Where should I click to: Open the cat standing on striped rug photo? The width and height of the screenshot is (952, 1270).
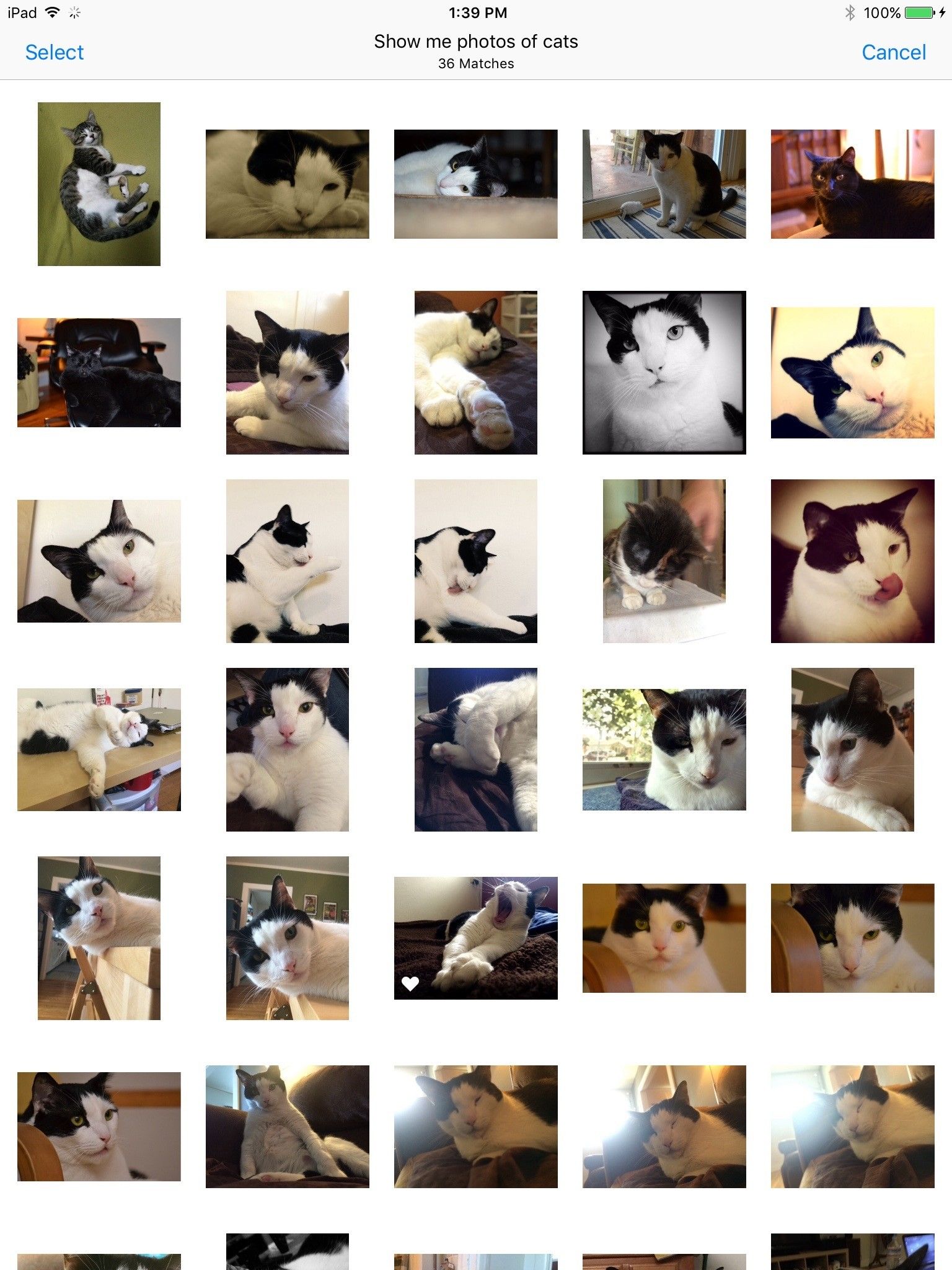pyautogui.click(x=664, y=184)
